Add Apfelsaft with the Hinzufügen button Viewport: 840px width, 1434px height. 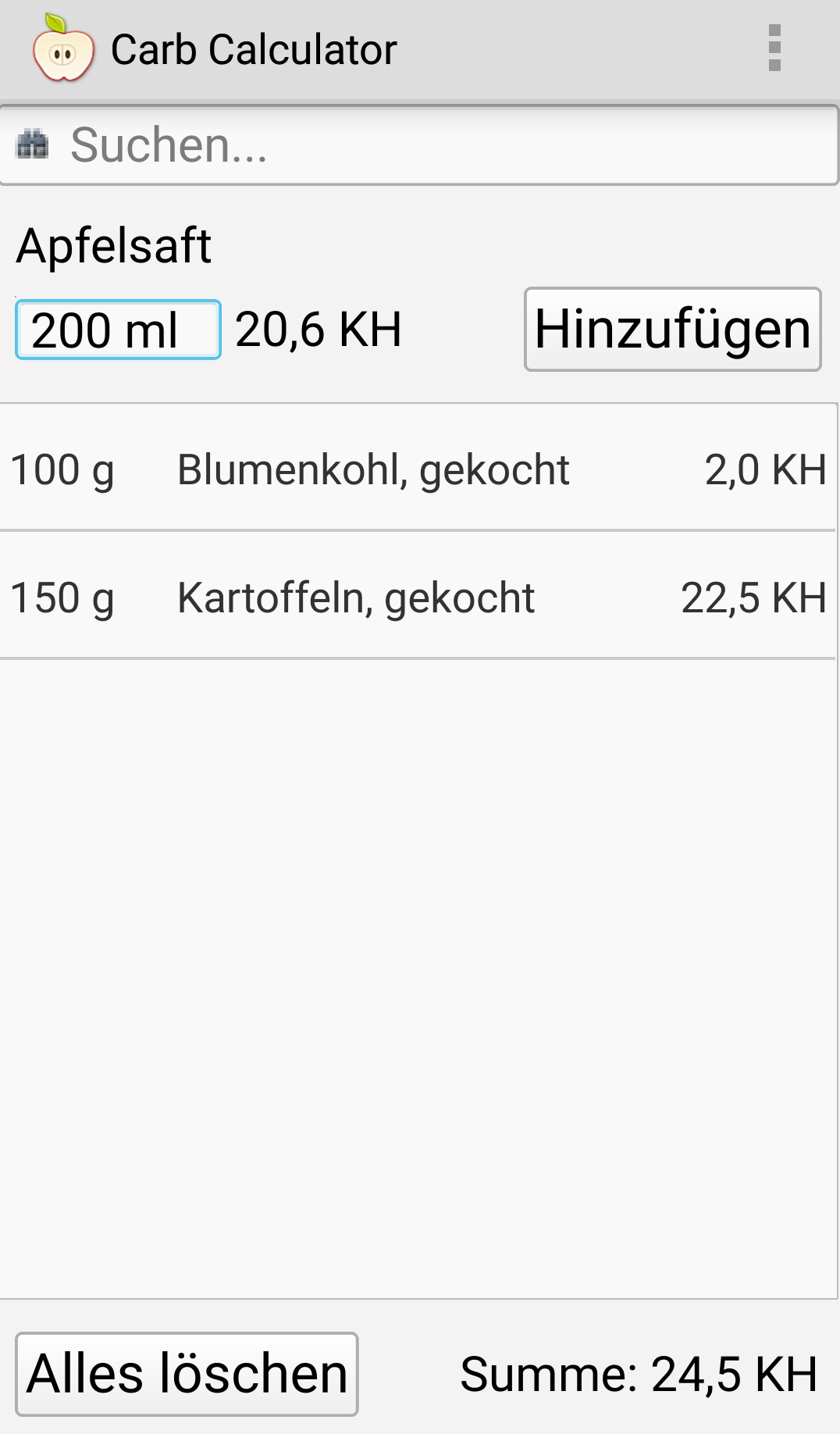(x=672, y=329)
